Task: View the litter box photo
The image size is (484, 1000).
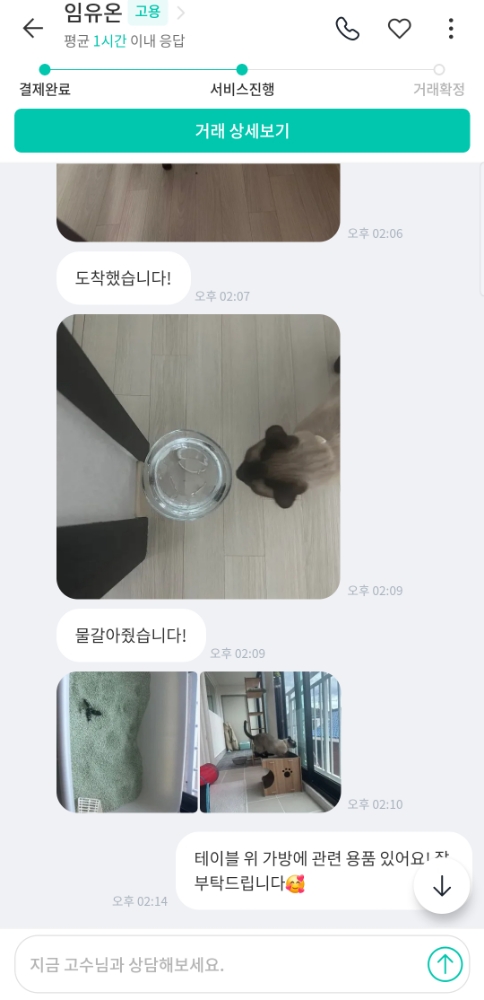Action: pyautogui.click(x=128, y=742)
